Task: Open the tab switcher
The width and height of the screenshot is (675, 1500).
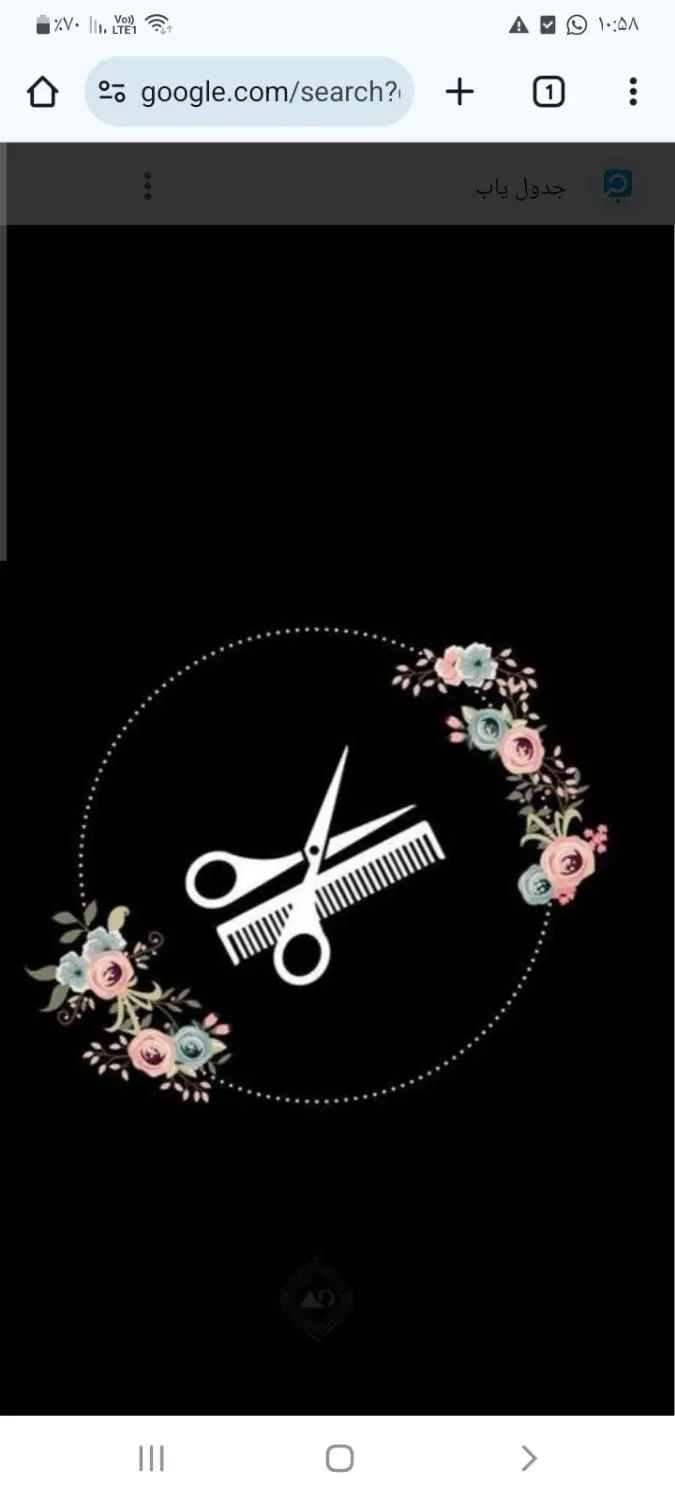Action: point(548,92)
